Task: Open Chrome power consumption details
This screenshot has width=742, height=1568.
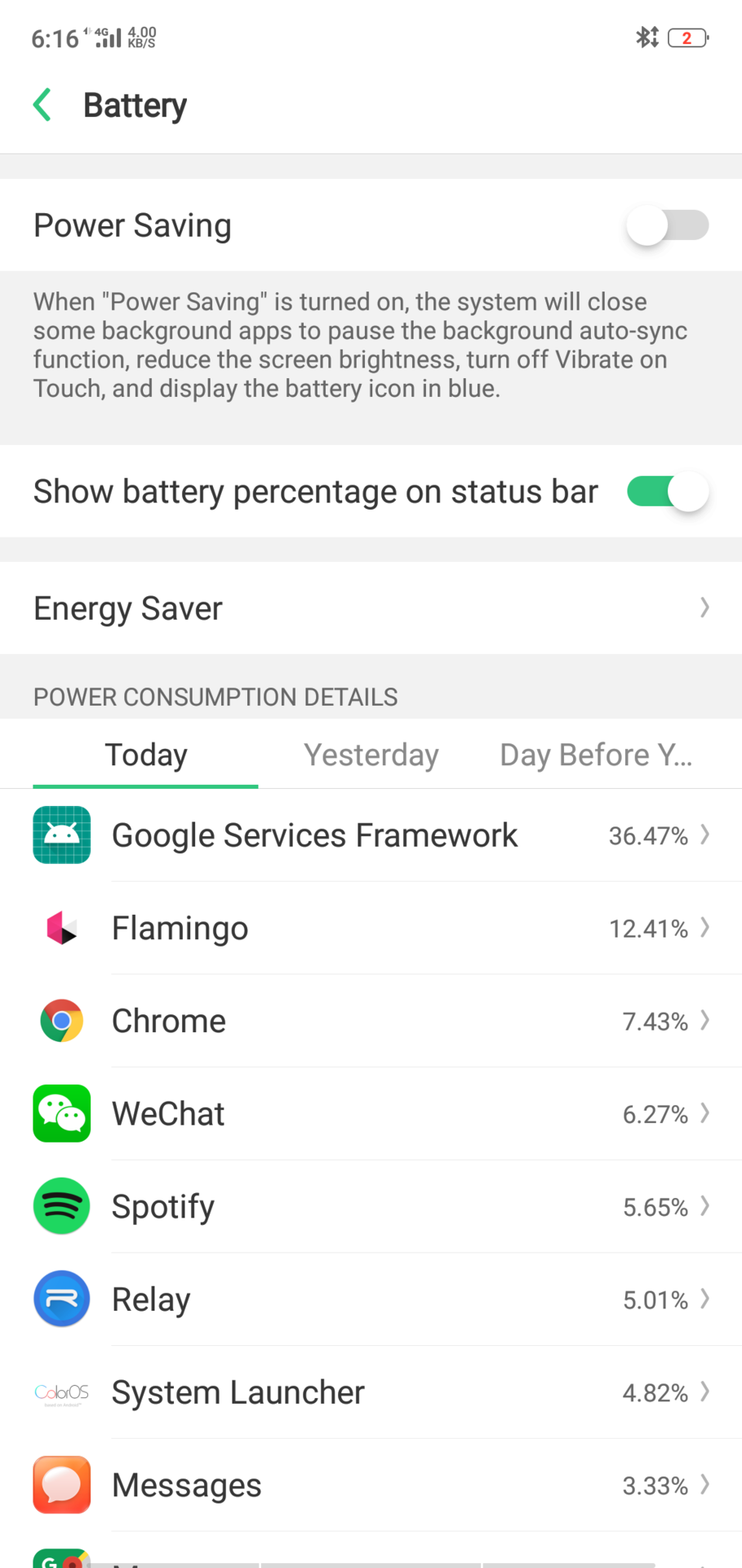Action: click(x=371, y=1021)
